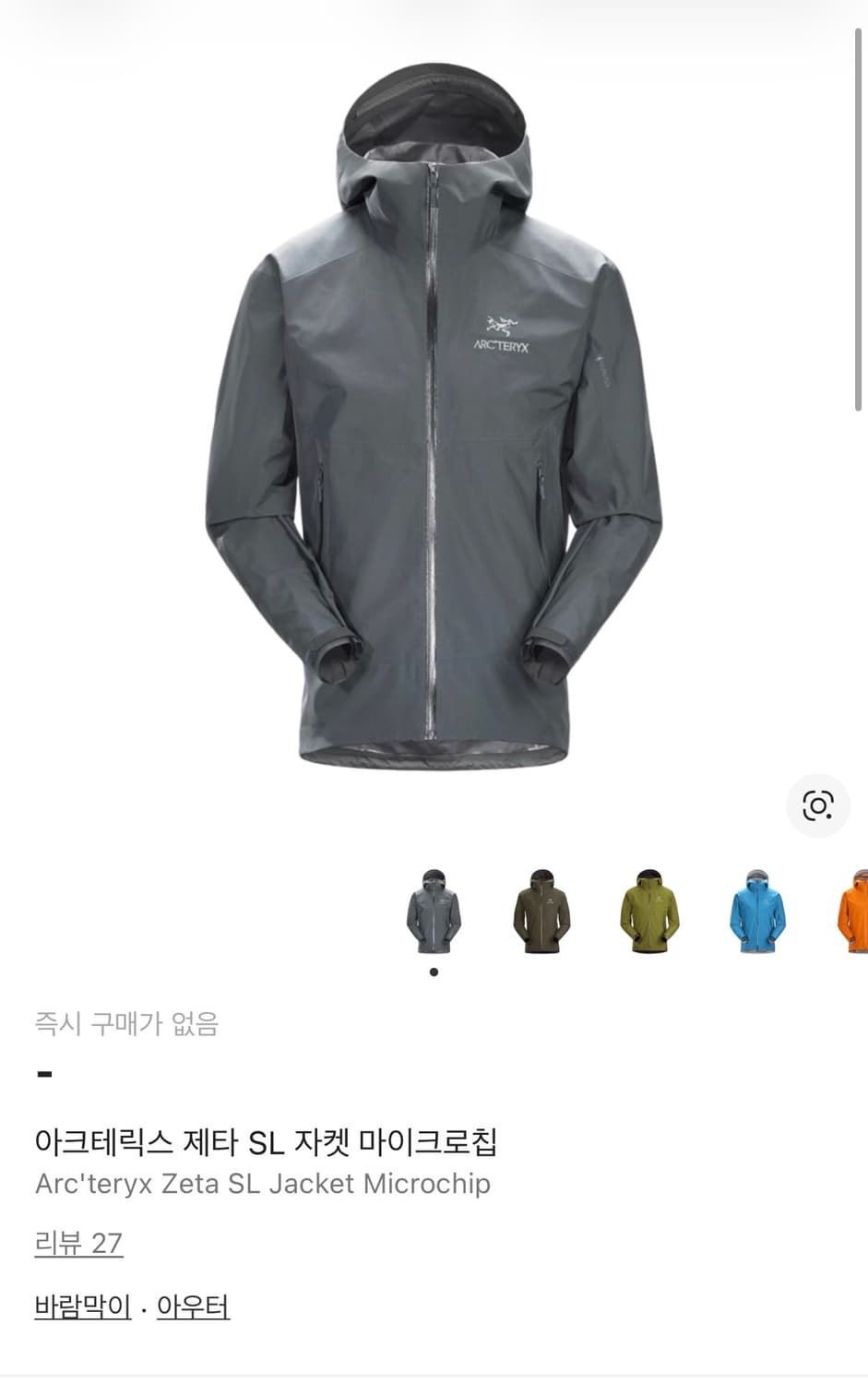Tap the main product image to enlarge
868x1384 pixels.
coord(434,415)
